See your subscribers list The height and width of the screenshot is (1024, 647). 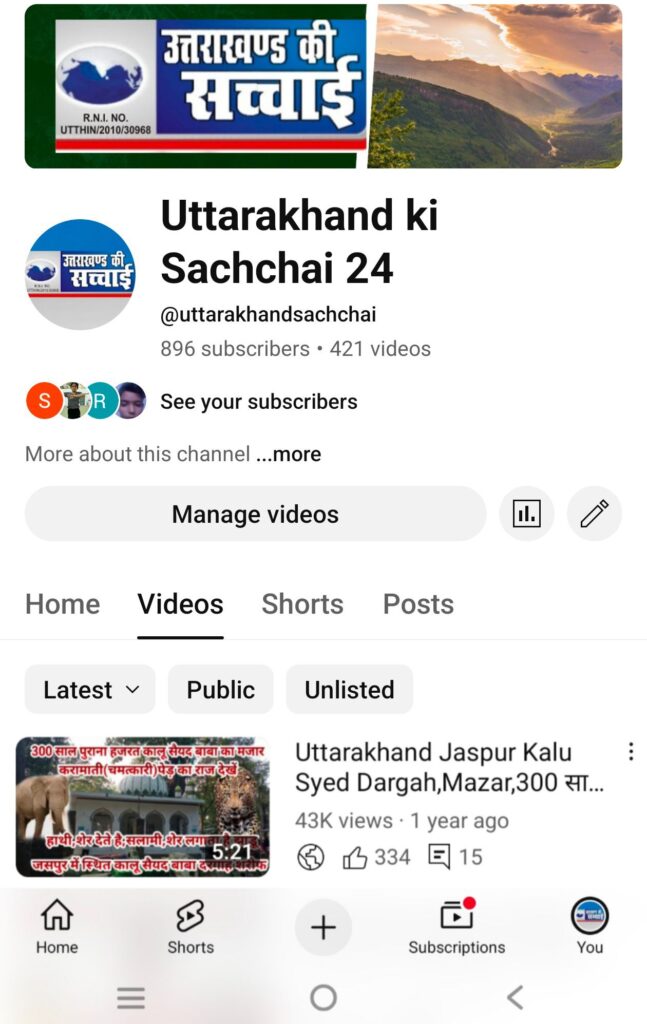pyautogui.click(x=258, y=402)
